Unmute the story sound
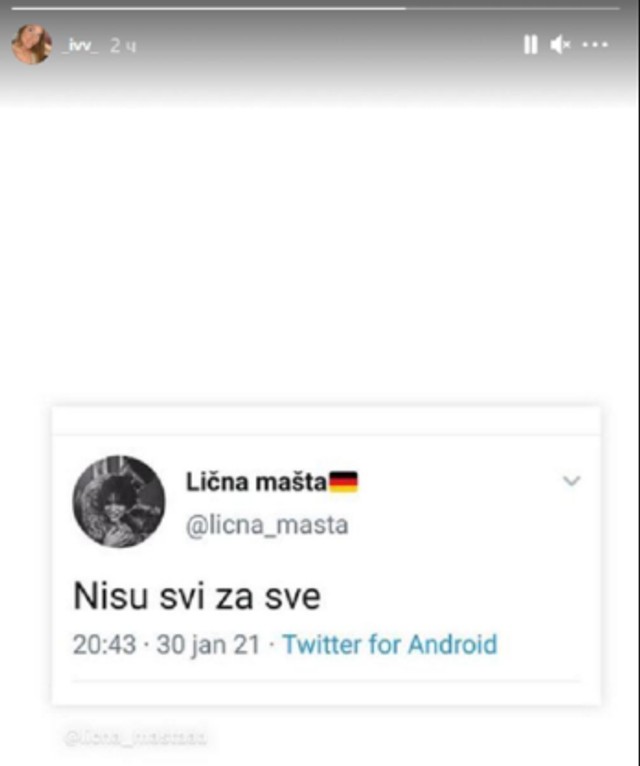Screen dimensions: 640x766 pos(561,44)
